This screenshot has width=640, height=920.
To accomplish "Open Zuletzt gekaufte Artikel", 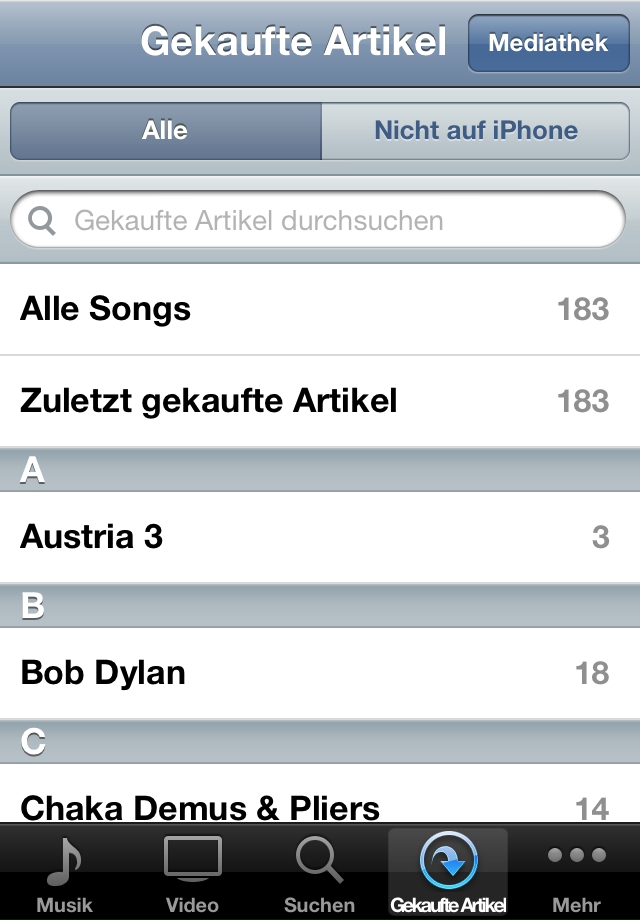I will 320,401.
